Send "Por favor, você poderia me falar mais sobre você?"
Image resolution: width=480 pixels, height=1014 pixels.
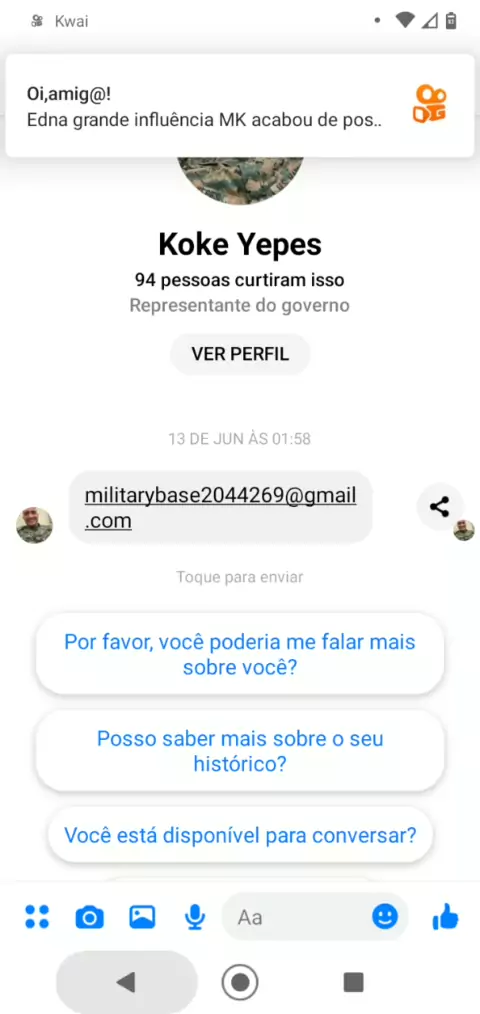tap(240, 654)
